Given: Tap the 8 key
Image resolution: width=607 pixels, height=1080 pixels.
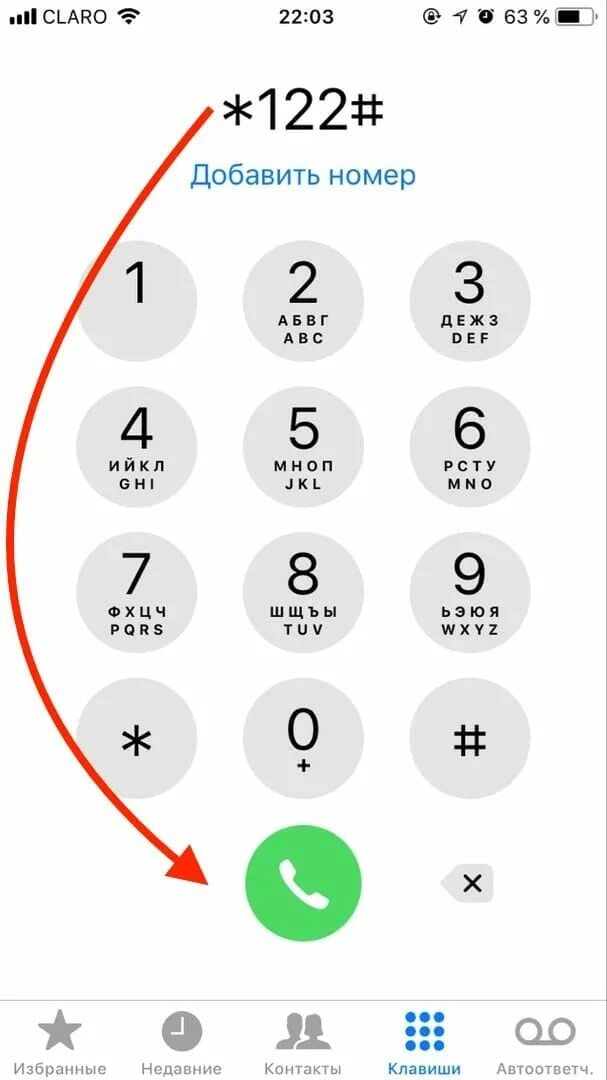Looking at the screenshot, I should [x=303, y=592].
